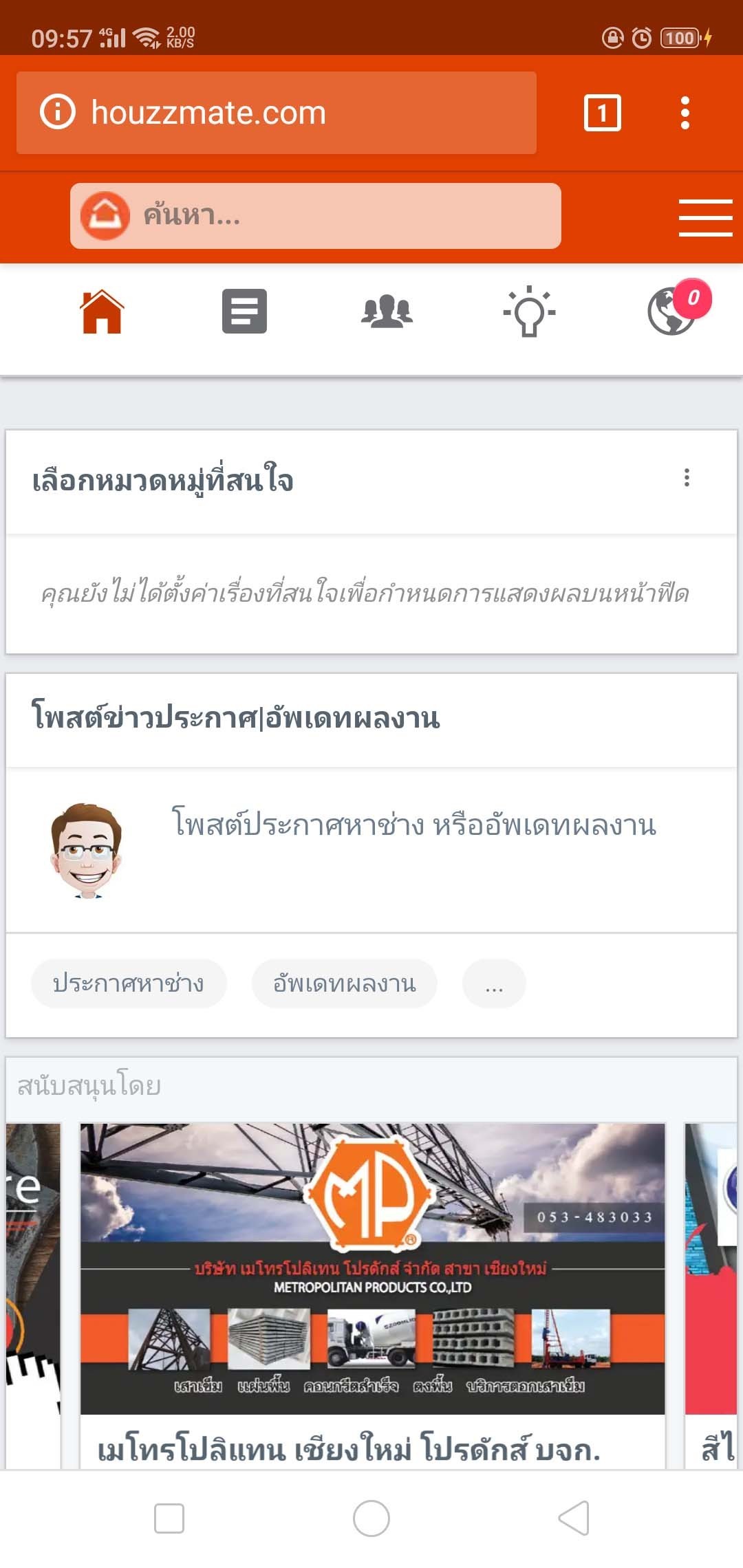The image size is (743, 1568).
Task: Open the hamburger drawer menu
Action: 705,217
